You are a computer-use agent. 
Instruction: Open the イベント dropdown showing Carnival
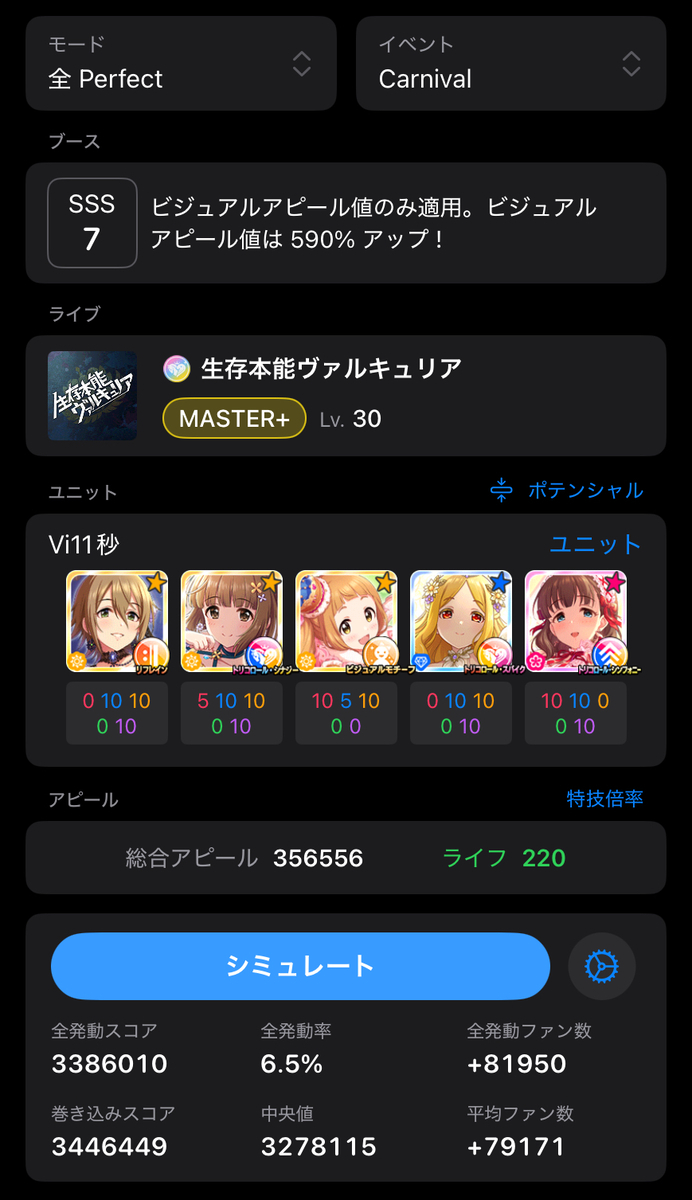(x=510, y=63)
